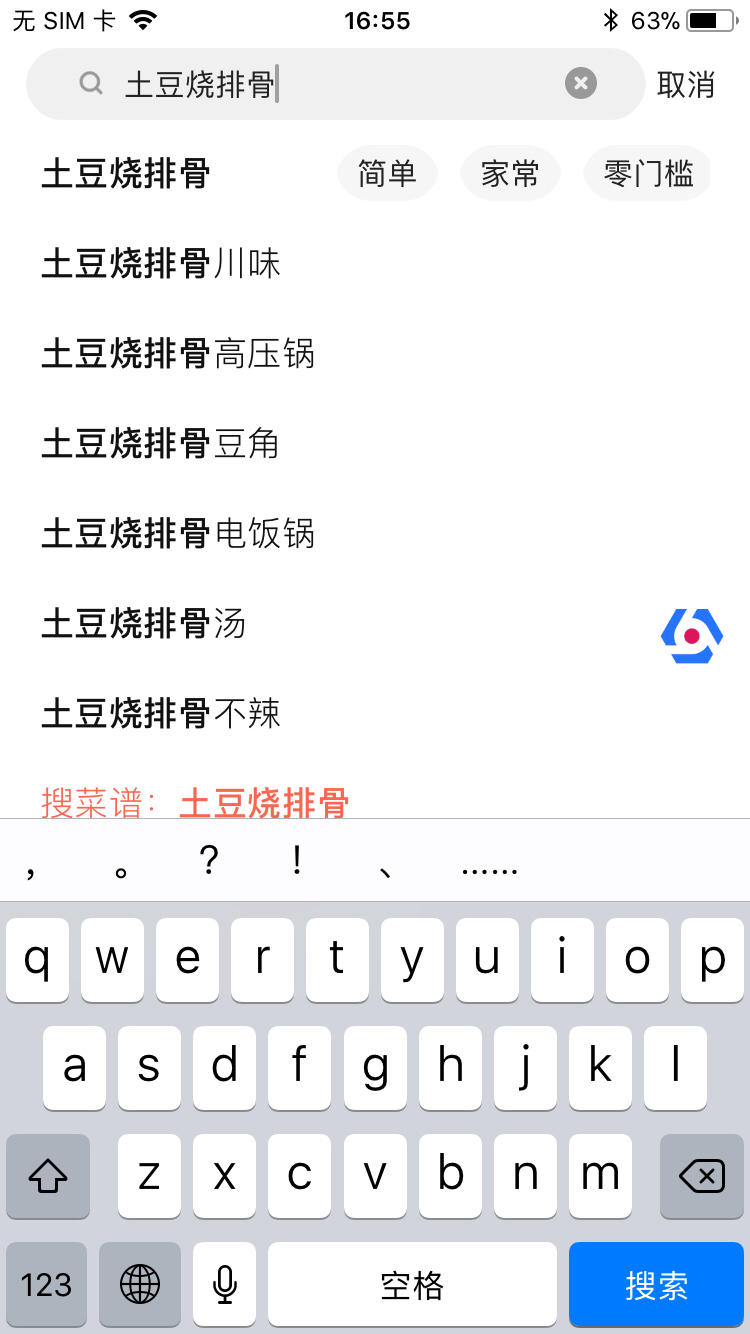Image resolution: width=750 pixels, height=1334 pixels.
Task: Pick the suggestion 土豆烧排骨不辣
Action: tap(161, 714)
